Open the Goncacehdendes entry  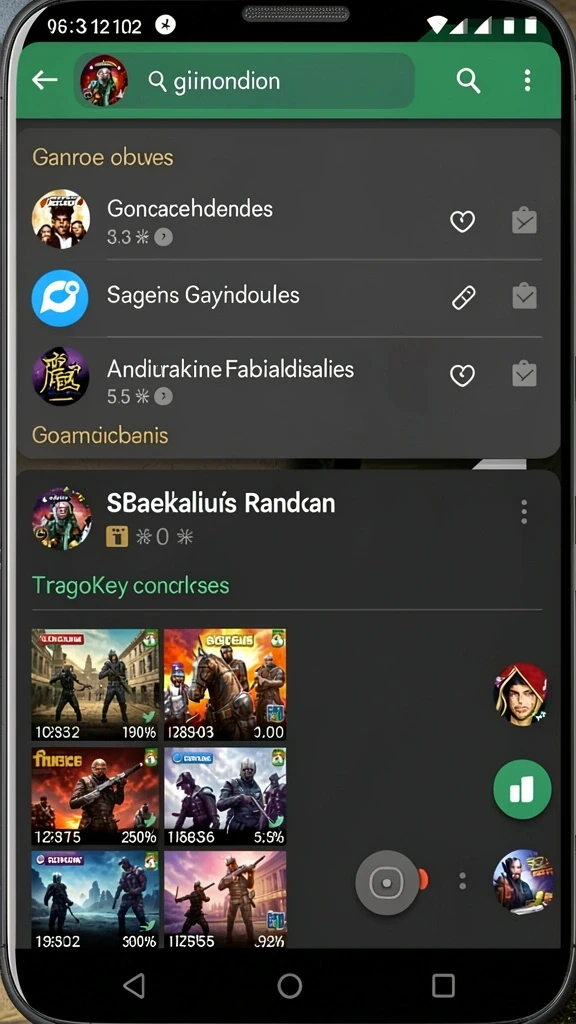(286, 220)
